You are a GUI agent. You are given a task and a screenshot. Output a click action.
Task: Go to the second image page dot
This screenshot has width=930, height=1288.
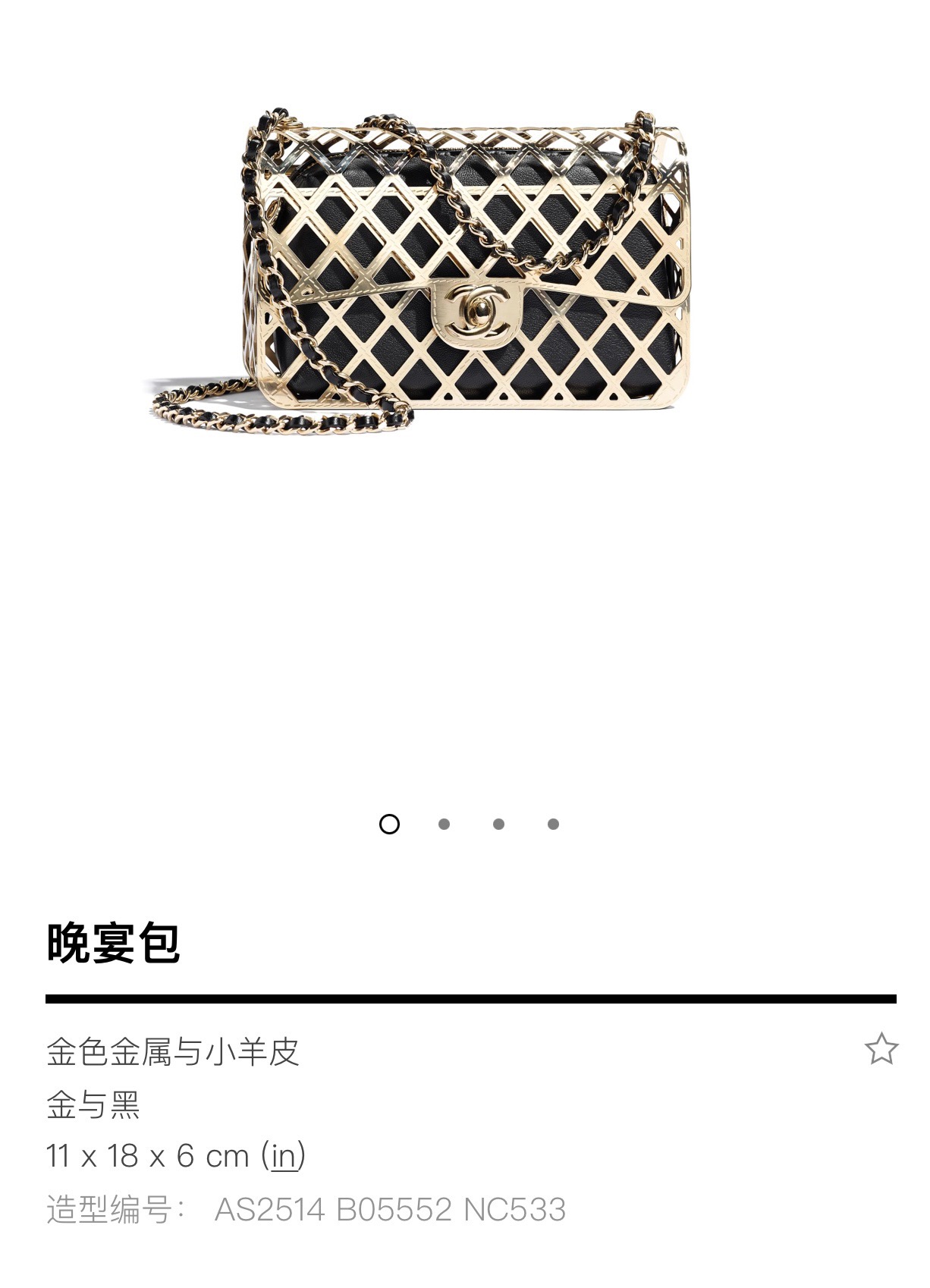(x=444, y=824)
